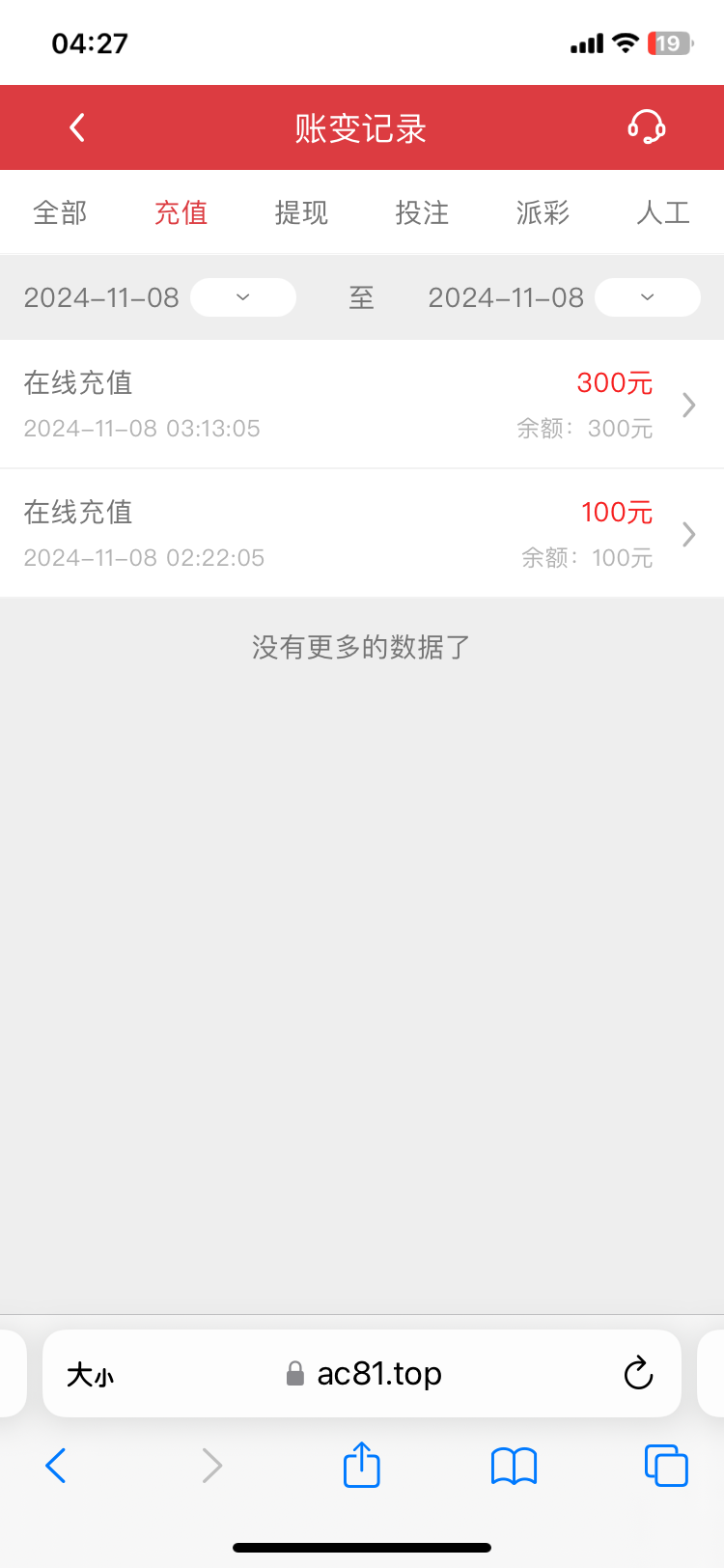Switch to the 提现 tab
Viewport: 724px width, 1568px height.
click(301, 212)
